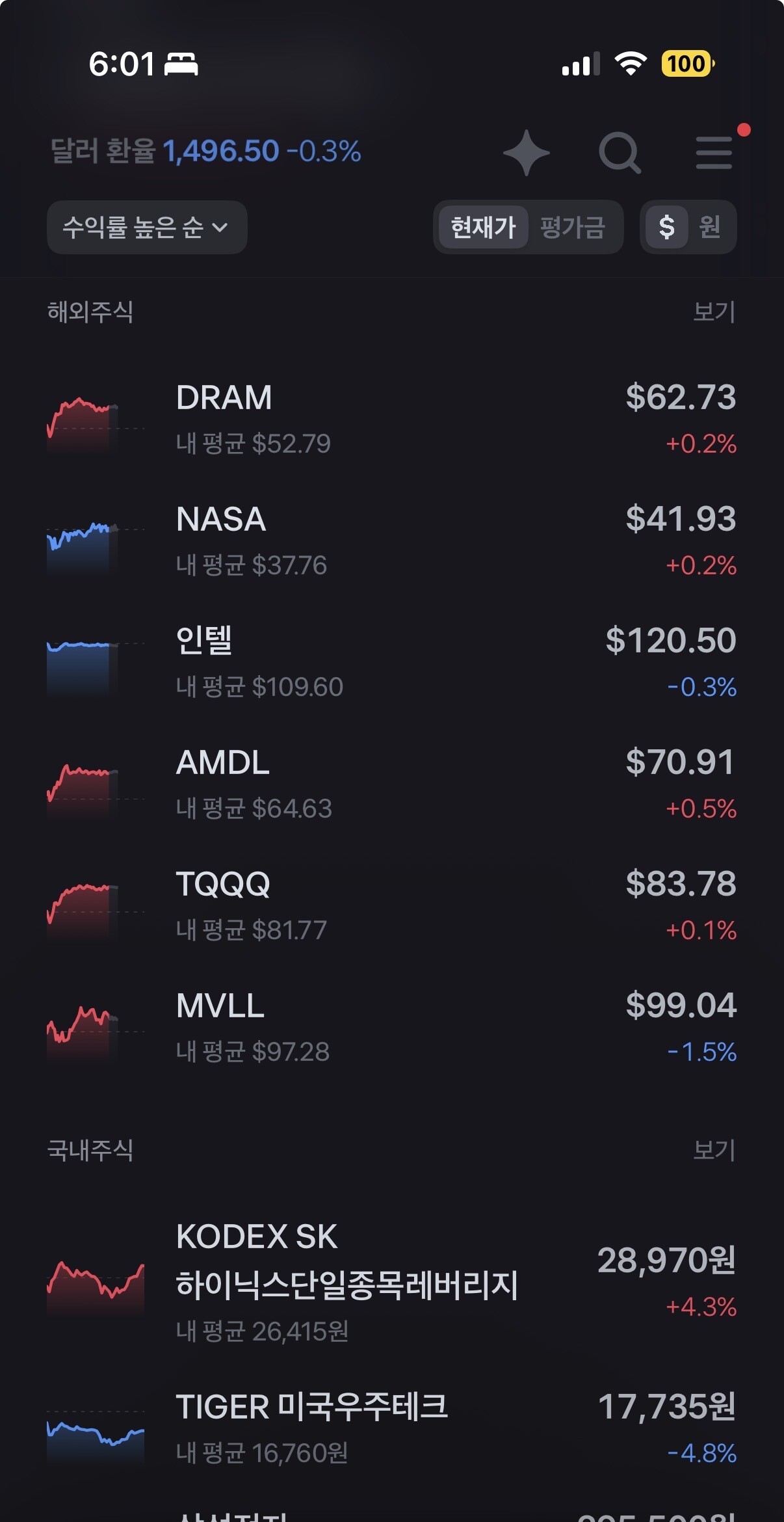This screenshot has width=784, height=1522.
Task: Tap the 달러 환율 exchange rate
Action: (205, 152)
